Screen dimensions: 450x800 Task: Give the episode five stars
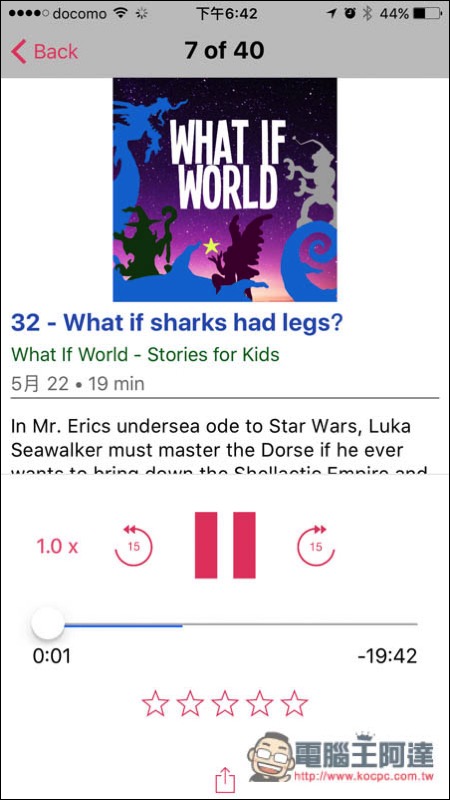(x=294, y=704)
